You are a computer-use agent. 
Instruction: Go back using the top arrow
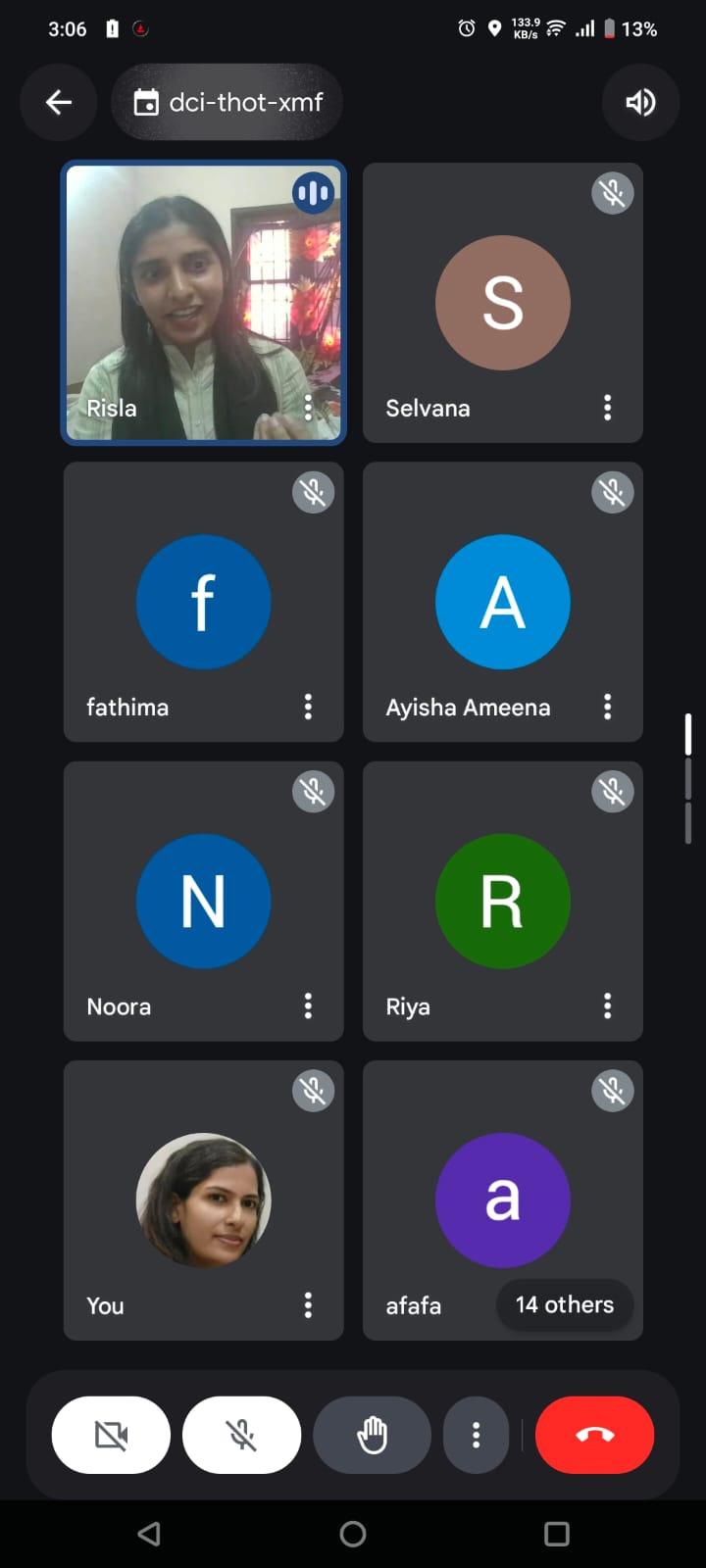point(59,102)
